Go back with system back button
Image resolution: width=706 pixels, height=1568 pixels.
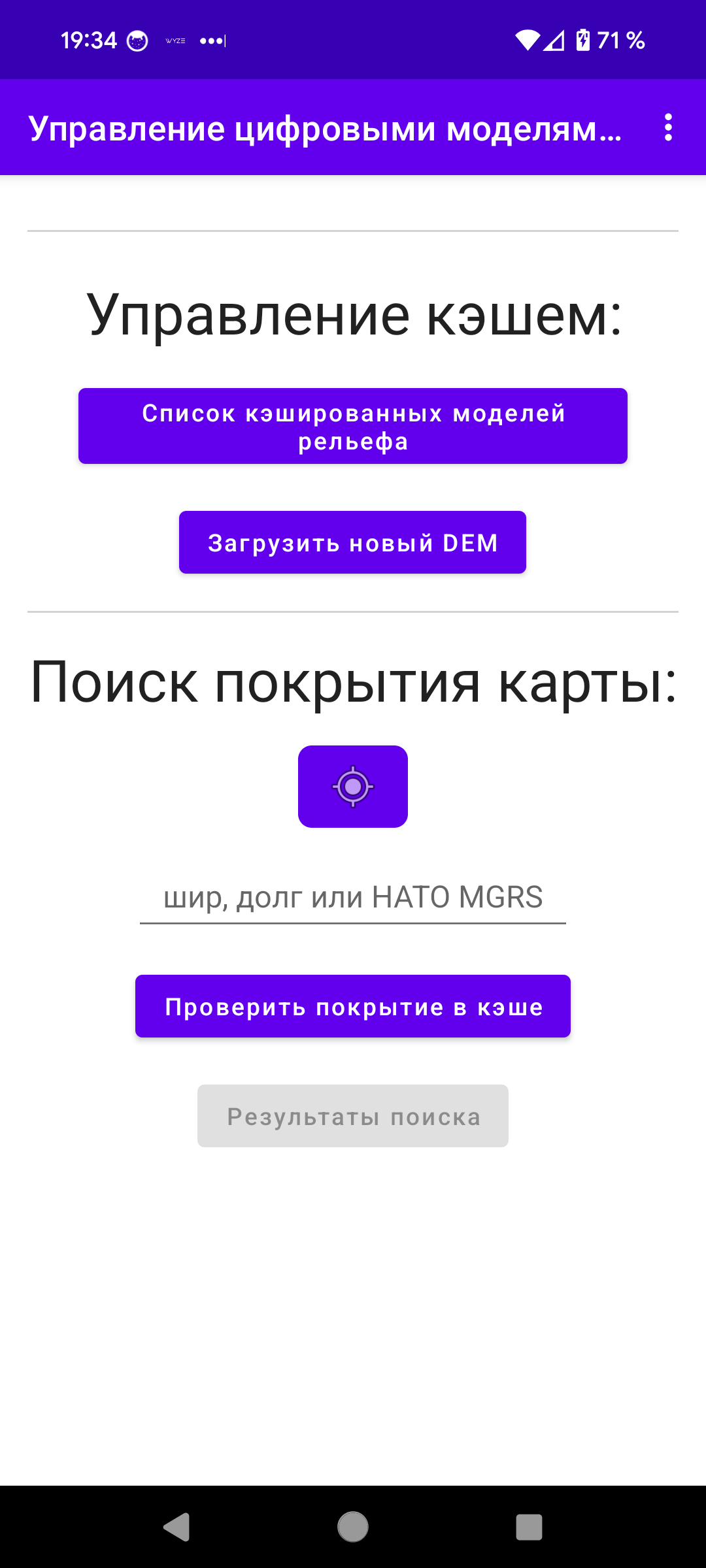(x=176, y=1527)
